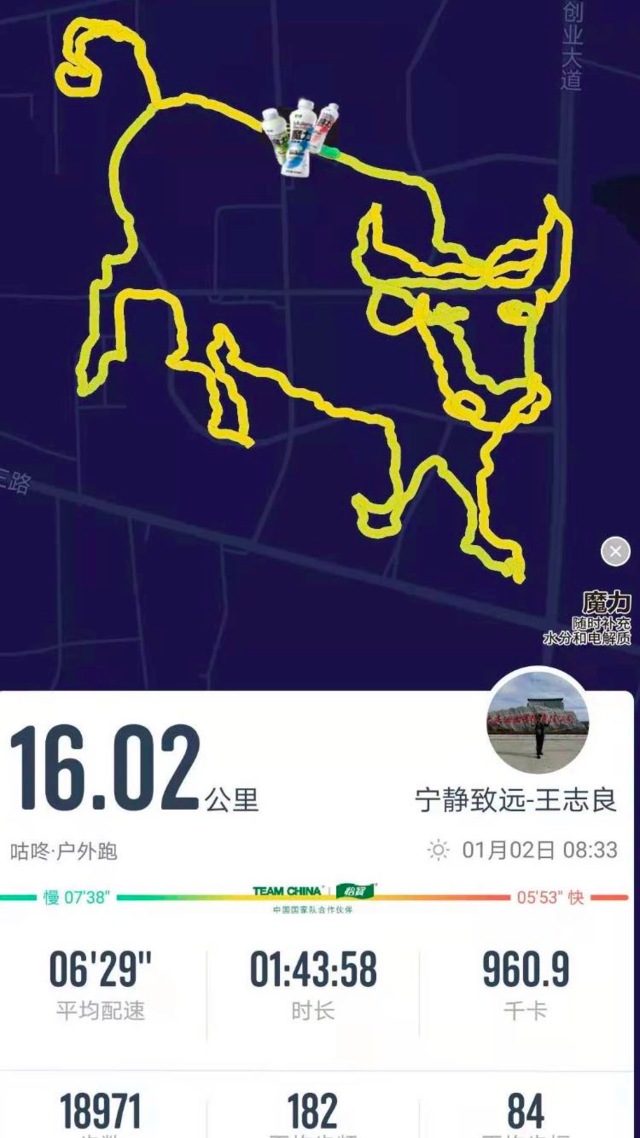Dismiss the 魔力 ad overlay

(615, 551)
